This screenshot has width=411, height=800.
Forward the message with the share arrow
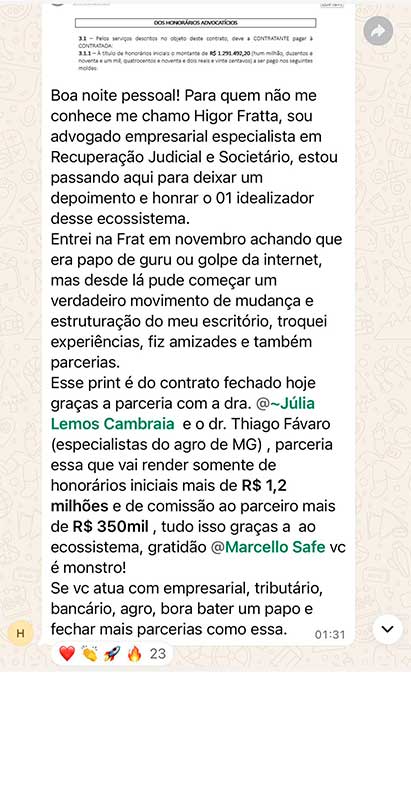(x=378, y=31)
